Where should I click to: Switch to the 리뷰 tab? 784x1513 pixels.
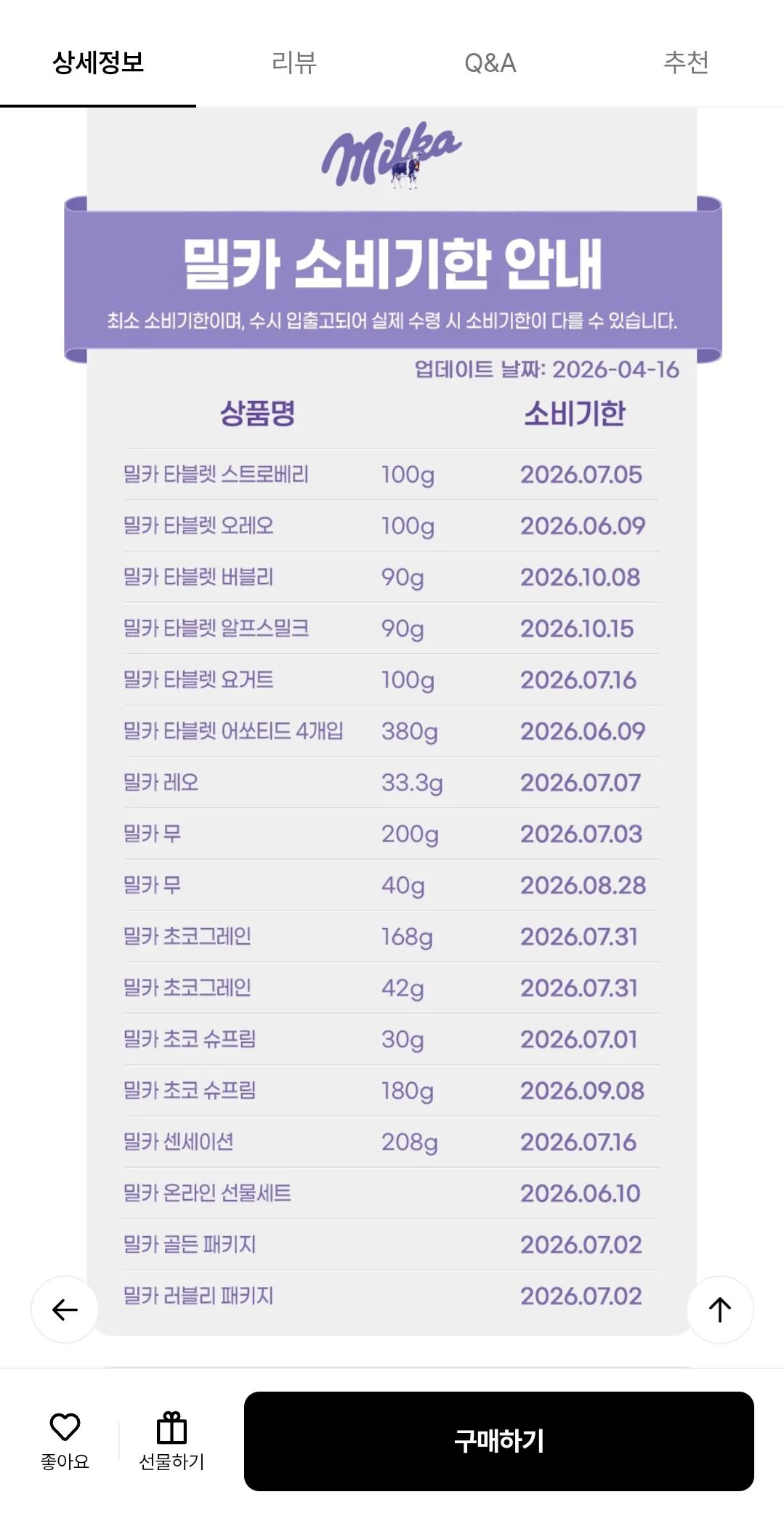pos(294,64)
